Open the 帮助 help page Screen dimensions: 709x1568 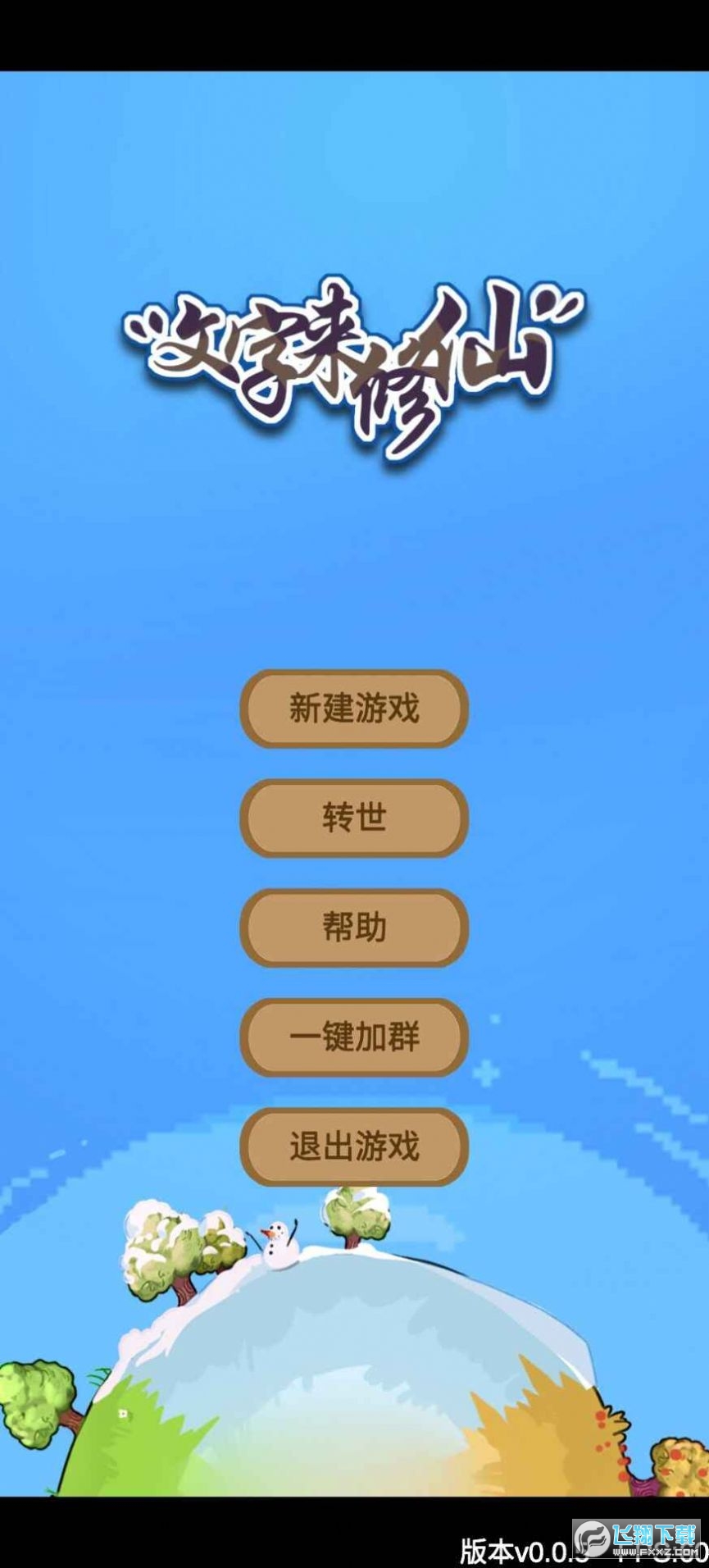coord(354,928)
